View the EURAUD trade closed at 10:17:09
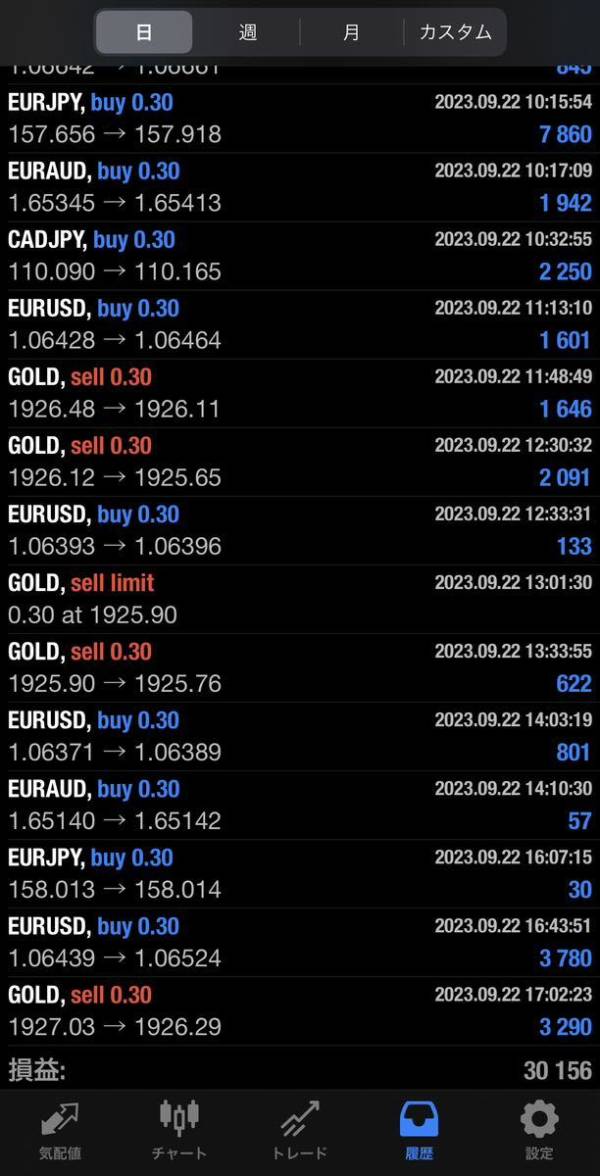 300,187
